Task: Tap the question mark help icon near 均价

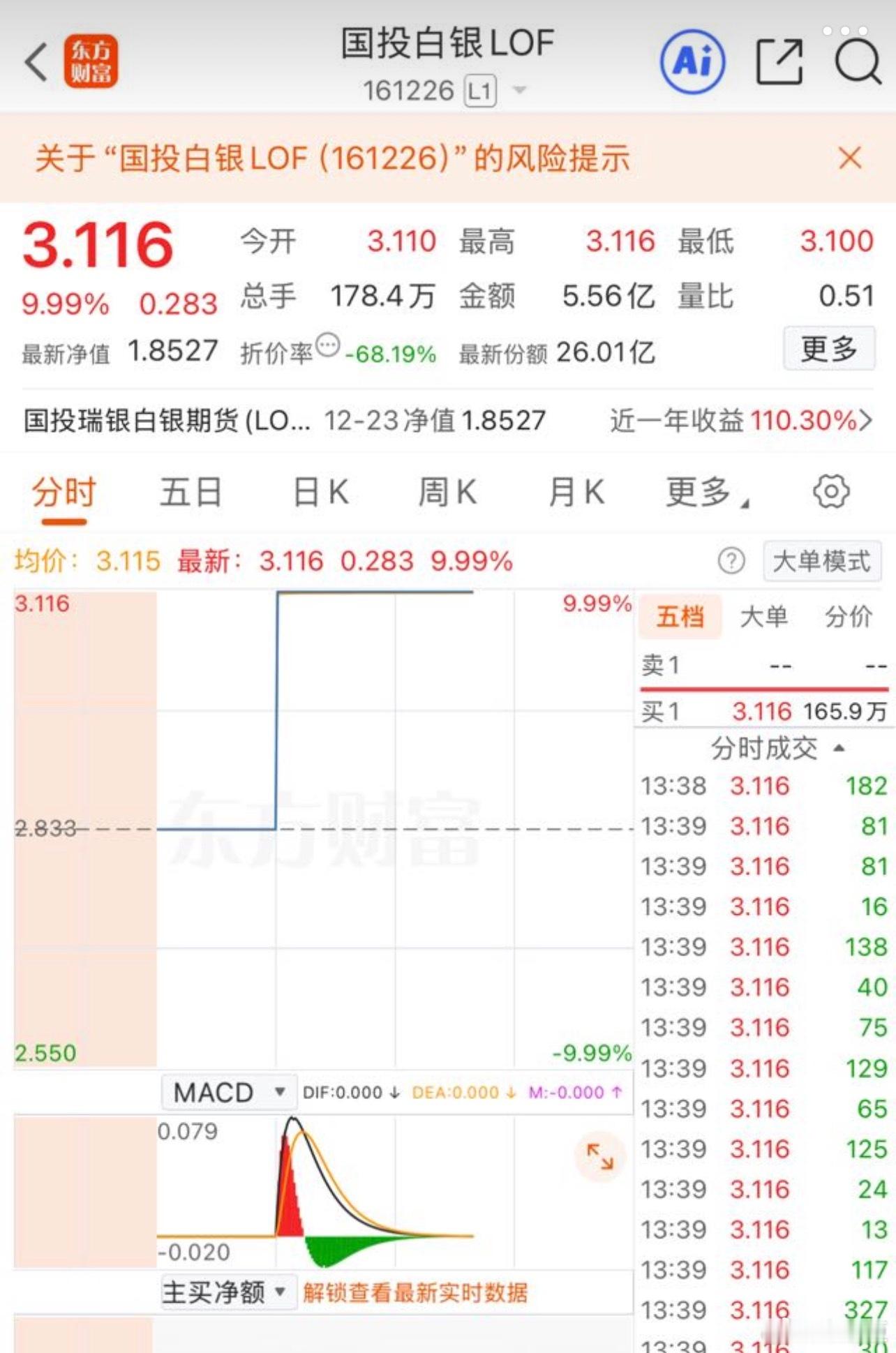Action: coord(730,562)
